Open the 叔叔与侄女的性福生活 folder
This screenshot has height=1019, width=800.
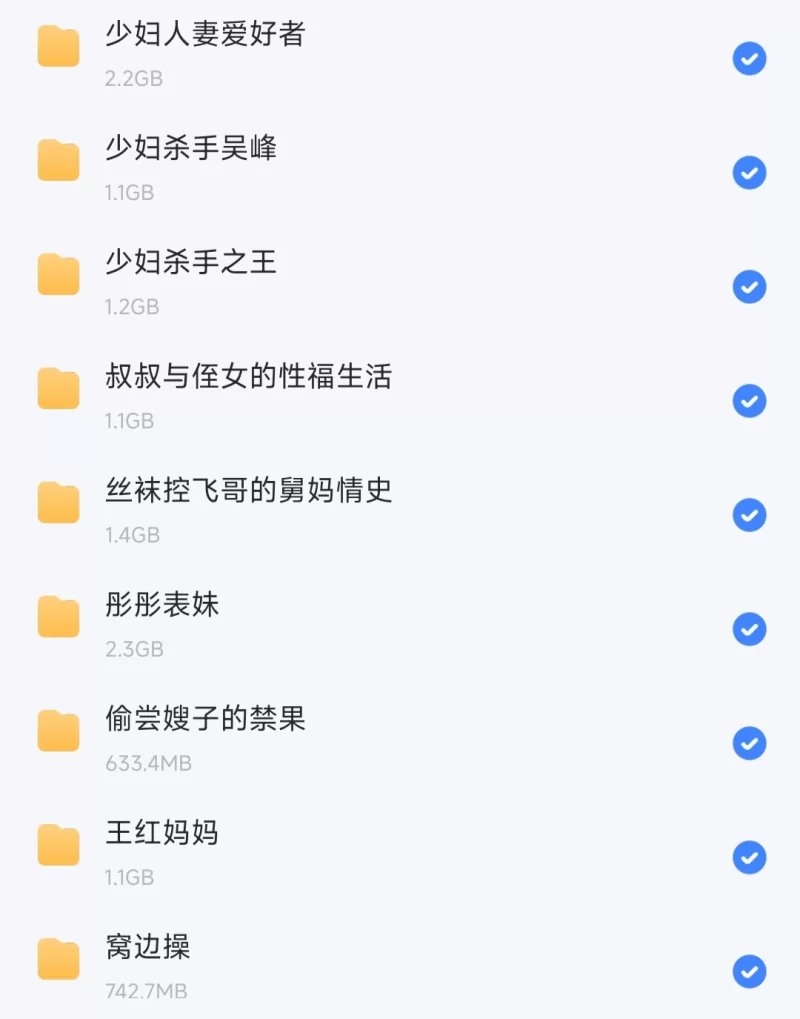248,377
